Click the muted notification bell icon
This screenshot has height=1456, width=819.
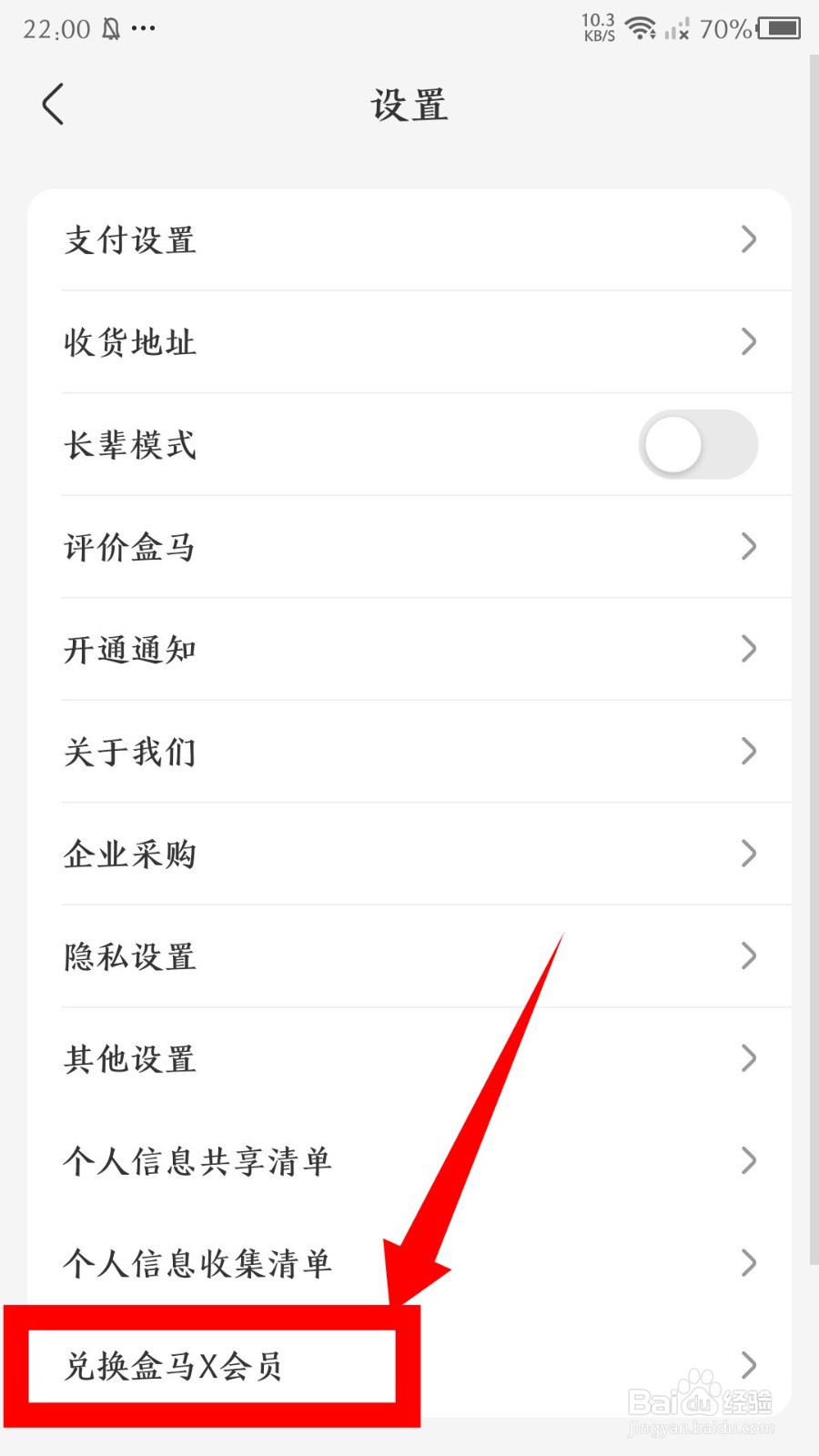pyautogui.click(x=109, y=27)
